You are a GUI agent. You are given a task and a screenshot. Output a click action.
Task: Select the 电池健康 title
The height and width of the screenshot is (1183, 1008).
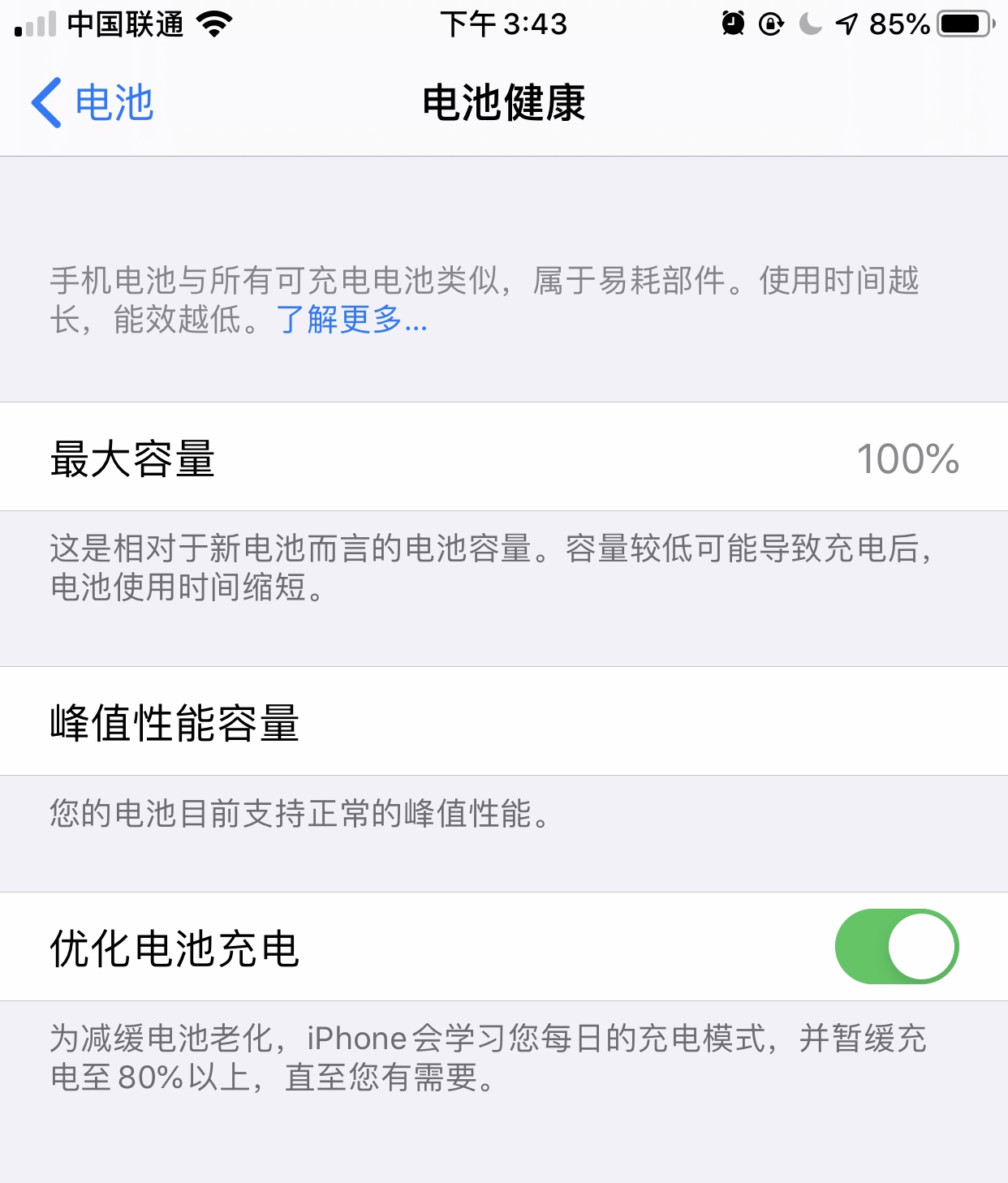click(x=504, y=101)
